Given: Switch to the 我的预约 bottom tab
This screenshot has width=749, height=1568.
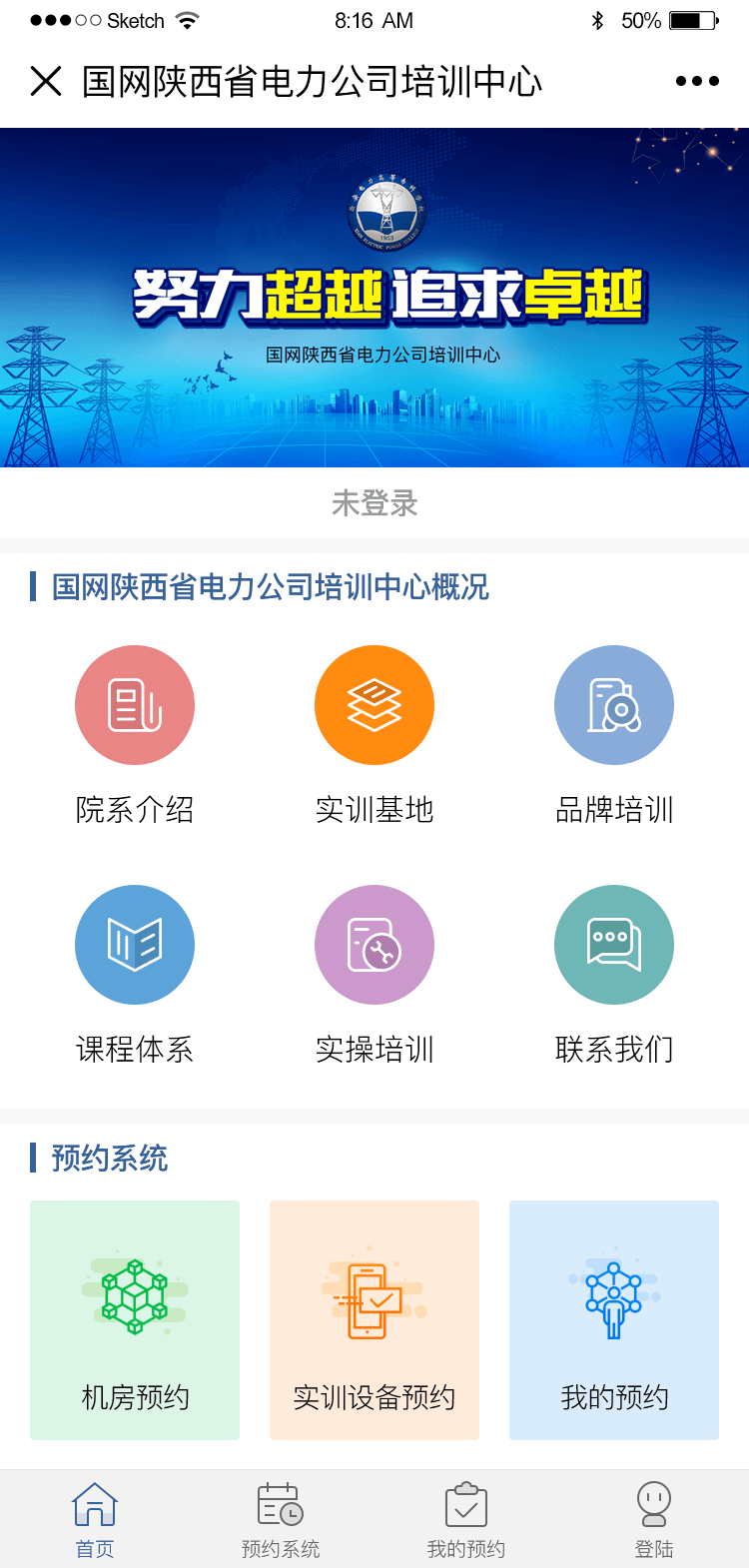Looking at the screenshot, I should (x=466, y=1519).
